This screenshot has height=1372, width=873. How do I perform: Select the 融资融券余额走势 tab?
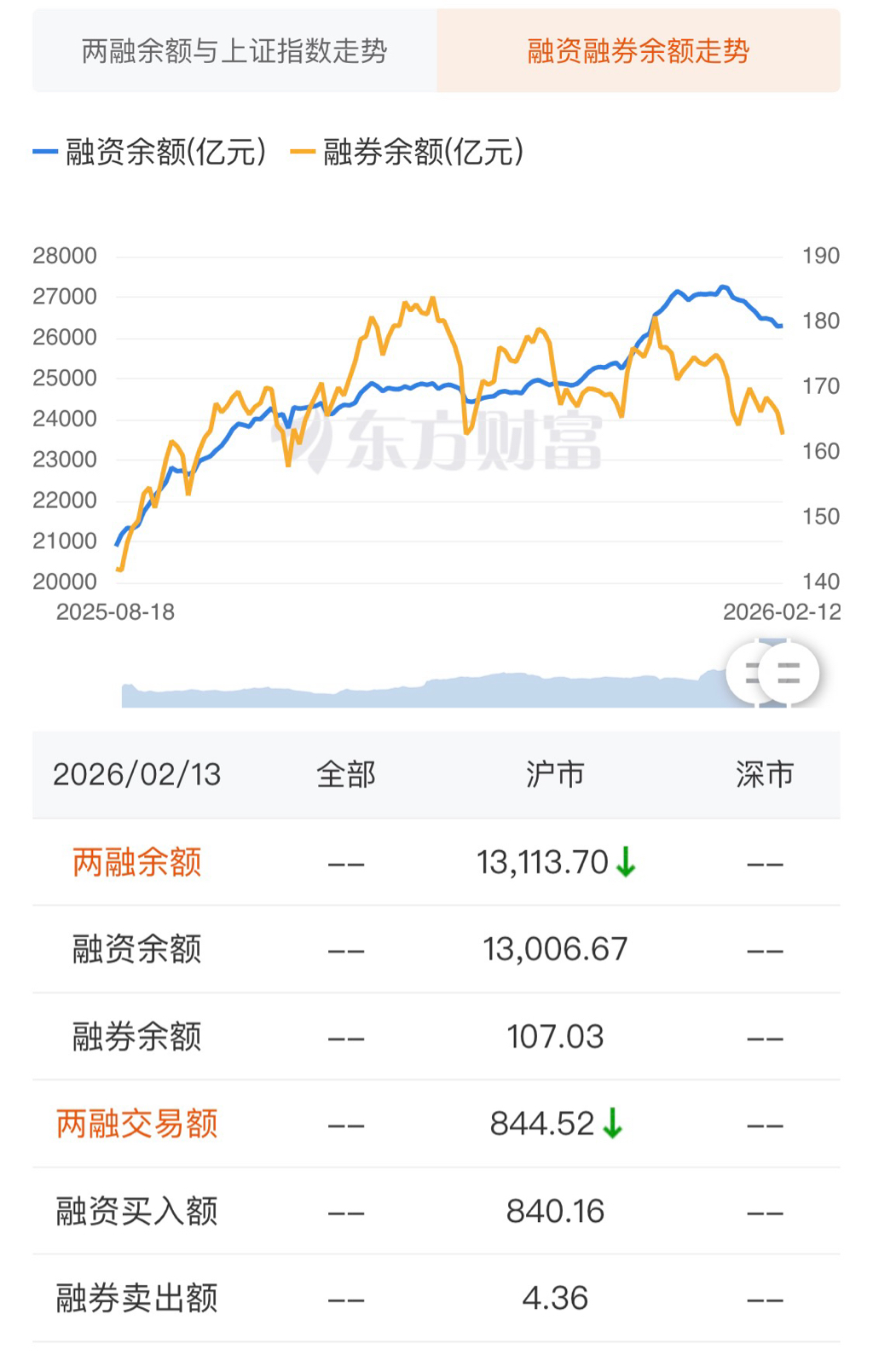pyautogui.click(x=638, y=51)
